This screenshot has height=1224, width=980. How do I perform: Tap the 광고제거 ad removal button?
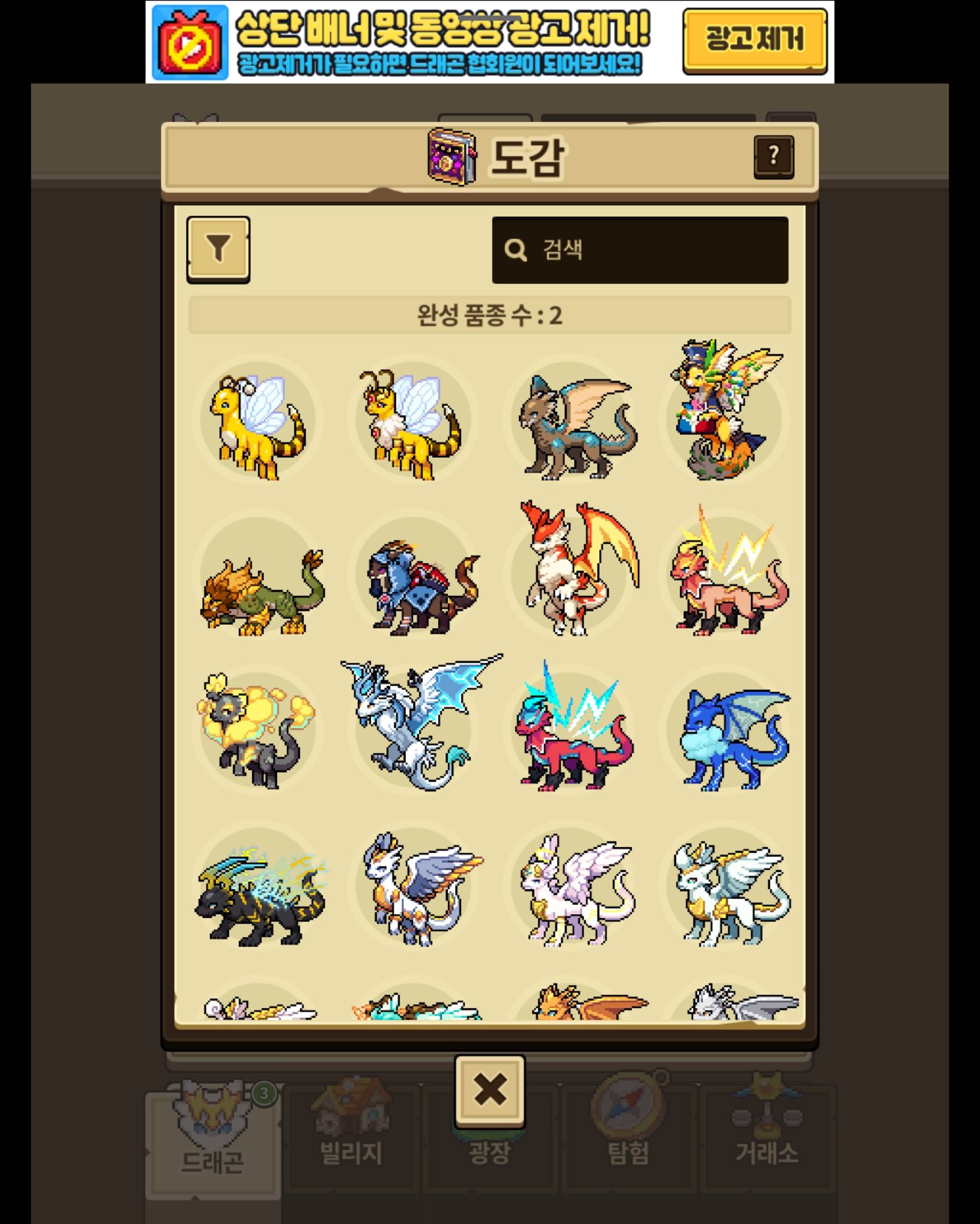[754, 40]
